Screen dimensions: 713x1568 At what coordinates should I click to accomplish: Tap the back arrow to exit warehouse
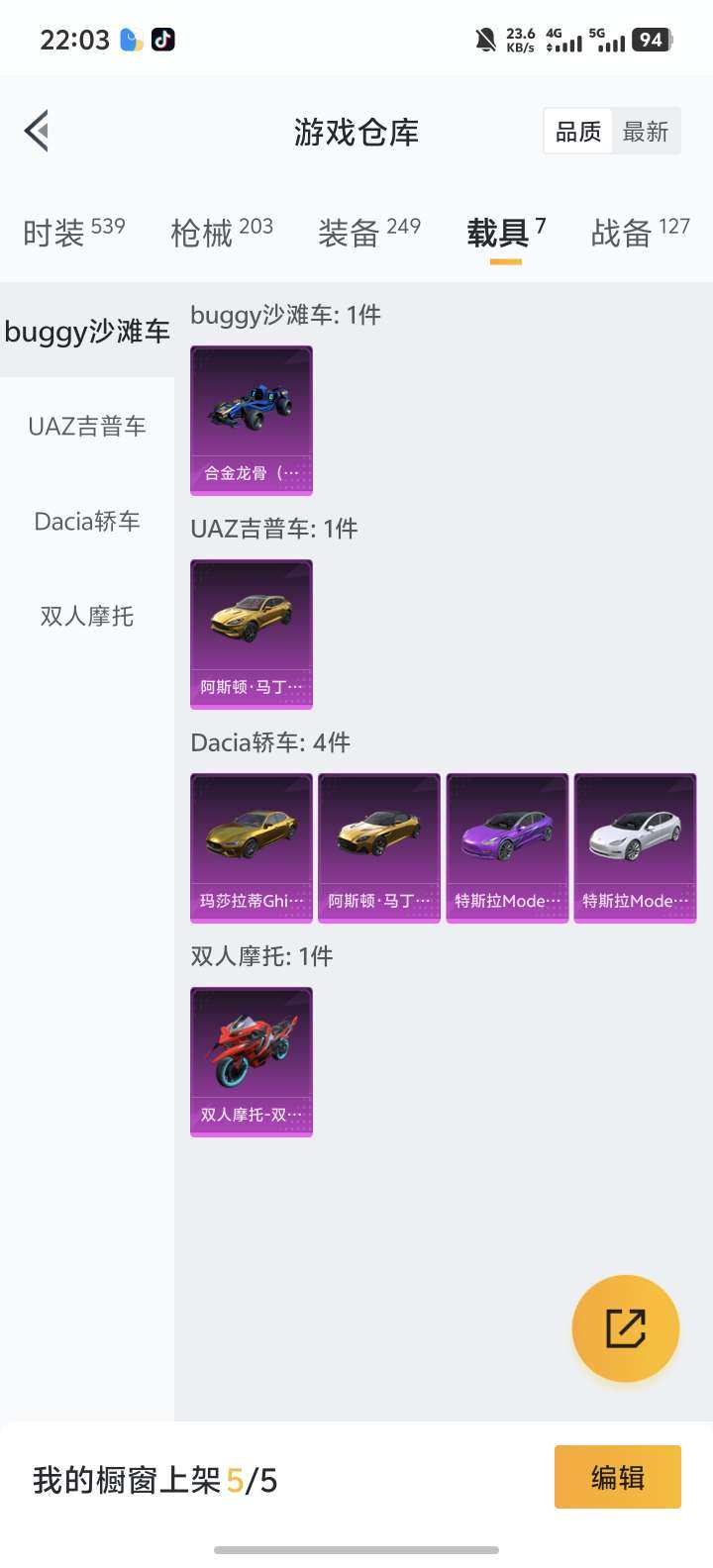pyautogui.click(x=36, y=131)
